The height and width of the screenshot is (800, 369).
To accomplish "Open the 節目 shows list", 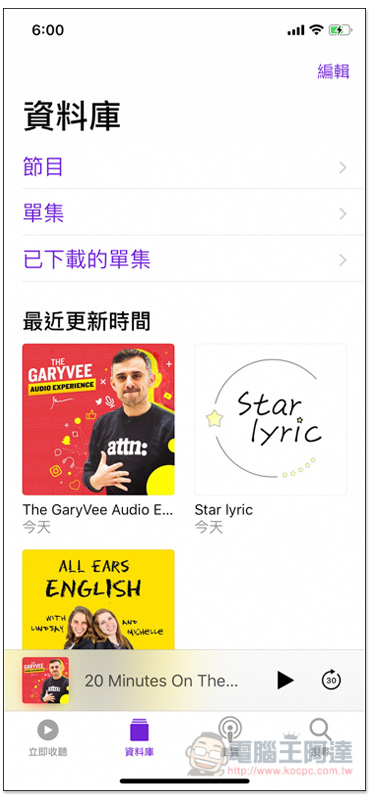I will click(192, 167).
